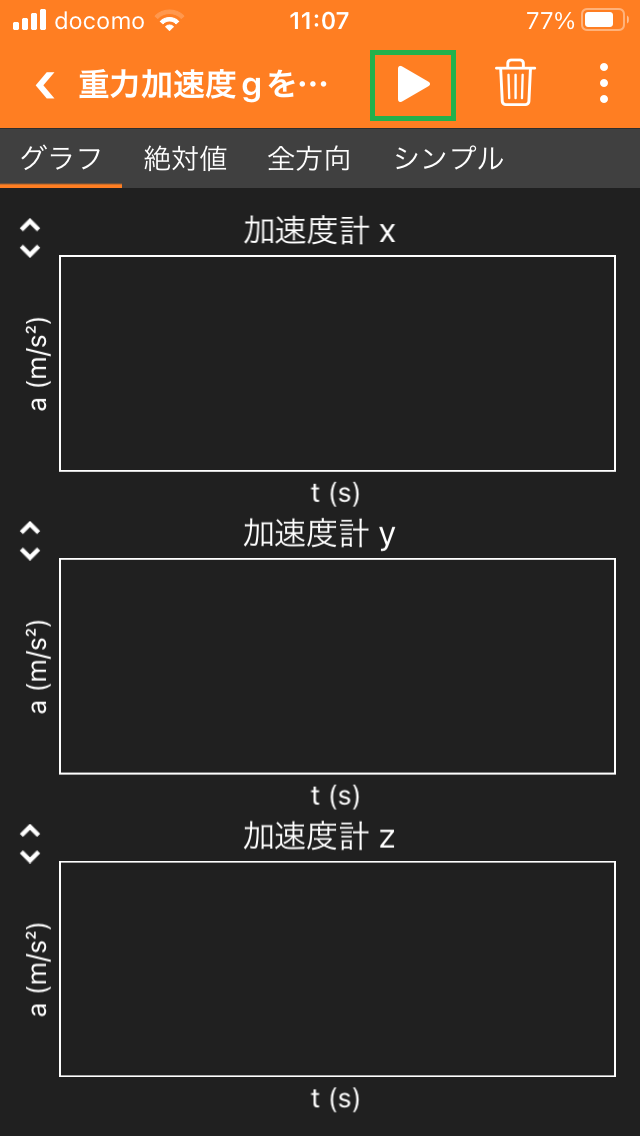Open the three-dot overflow menu
Screen dimensions: 640x1136
[x=604, y=85]
